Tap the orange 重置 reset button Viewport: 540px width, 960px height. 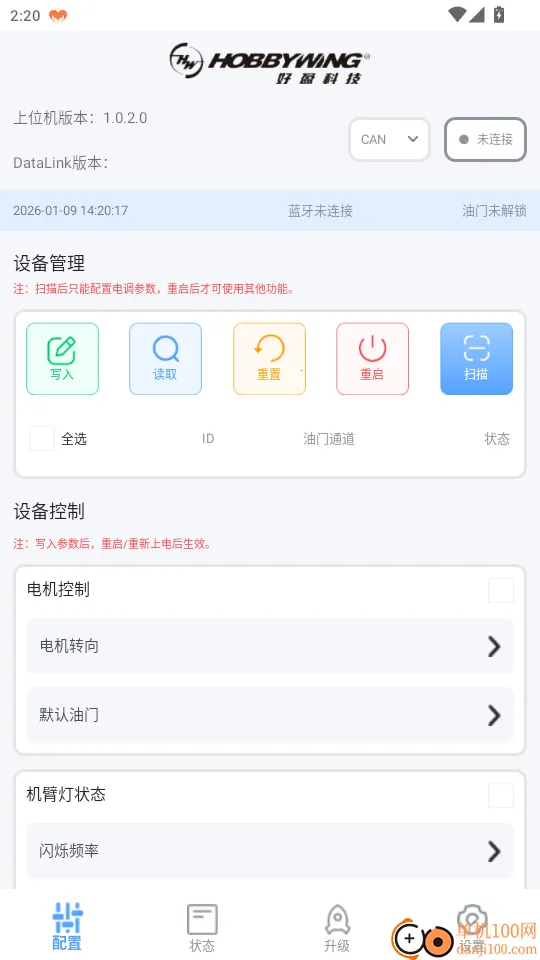tap(269, 359)
